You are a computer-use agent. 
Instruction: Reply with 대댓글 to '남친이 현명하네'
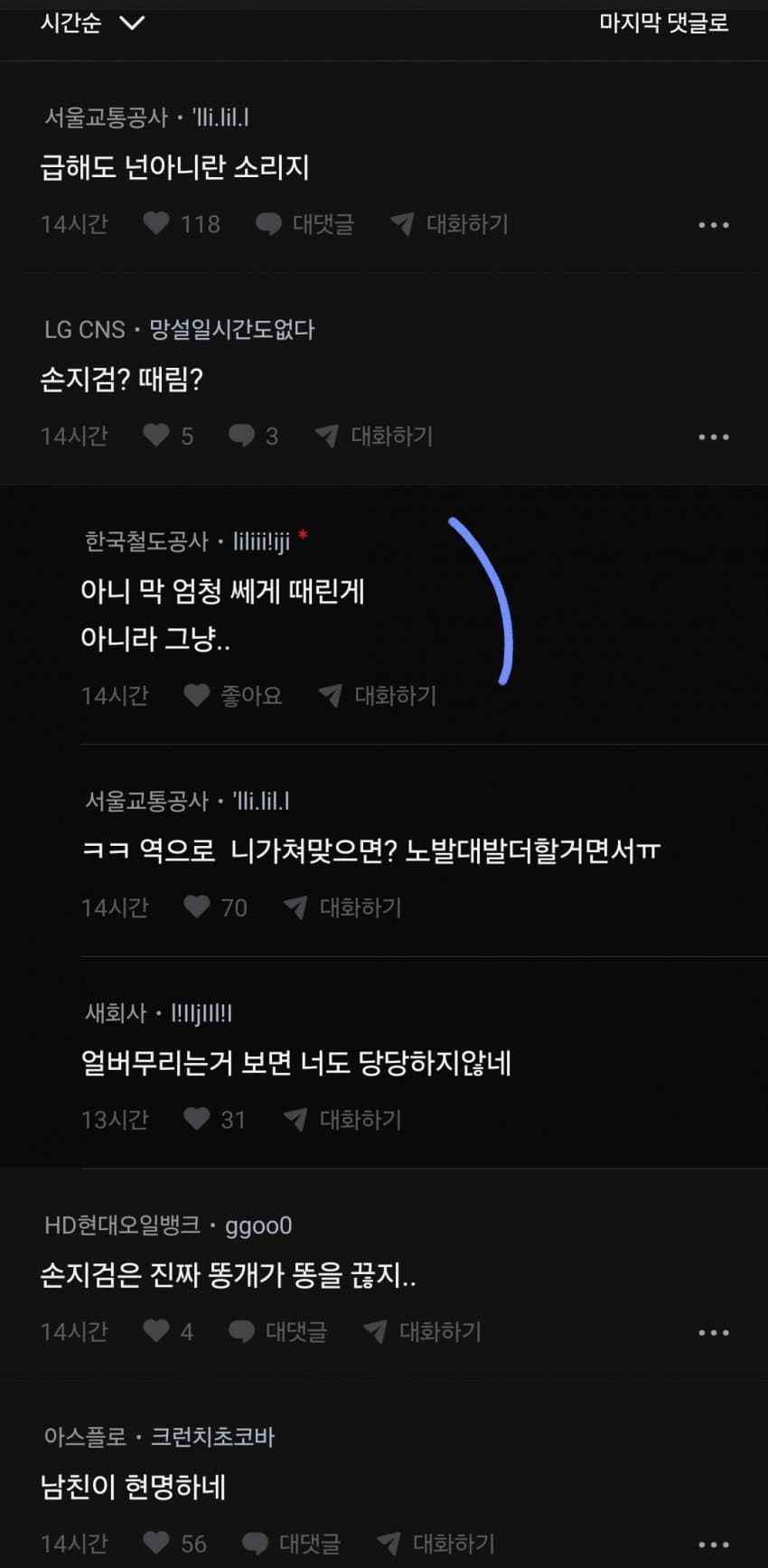click(292, 1543)
